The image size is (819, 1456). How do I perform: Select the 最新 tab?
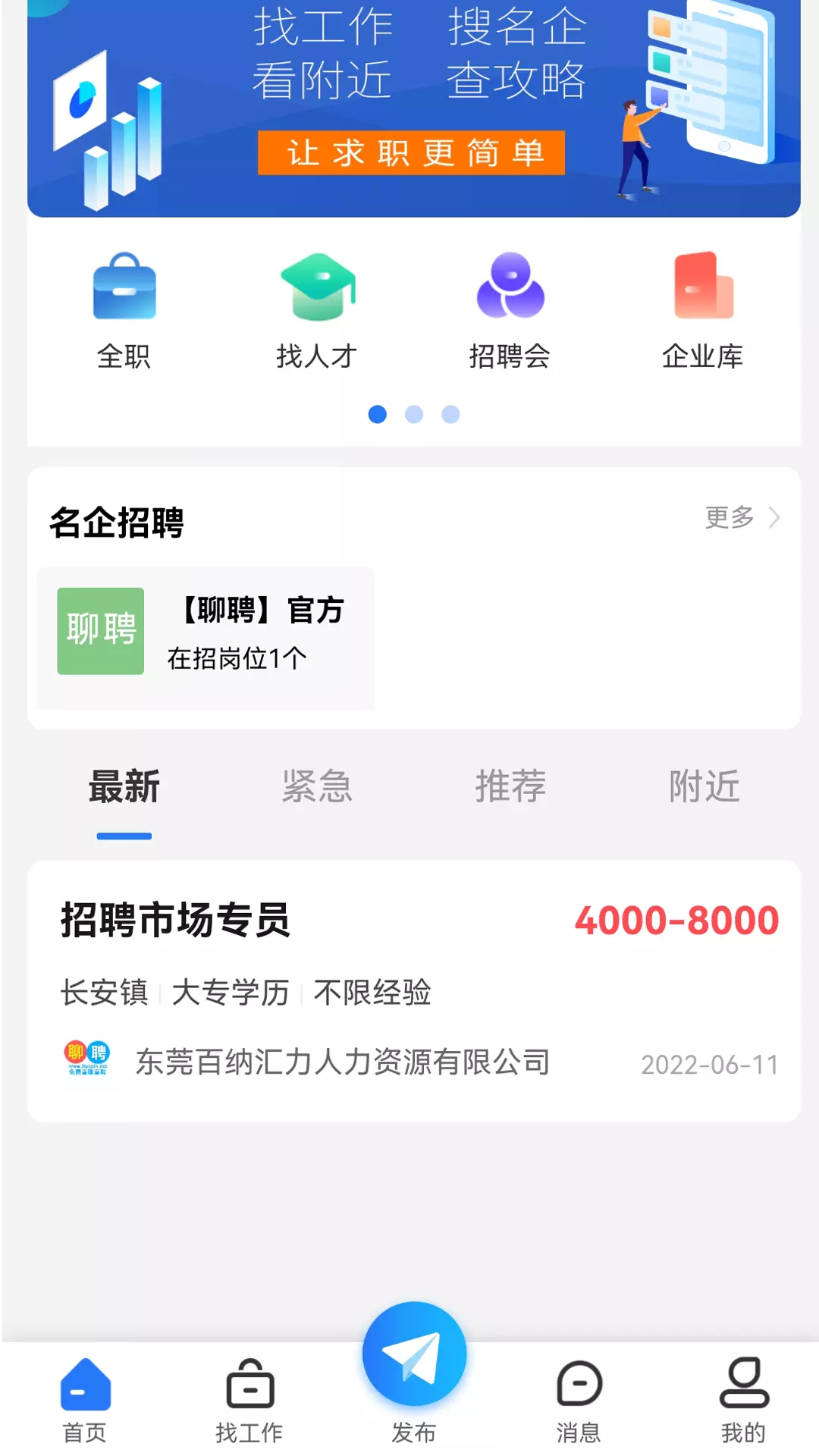124,786
